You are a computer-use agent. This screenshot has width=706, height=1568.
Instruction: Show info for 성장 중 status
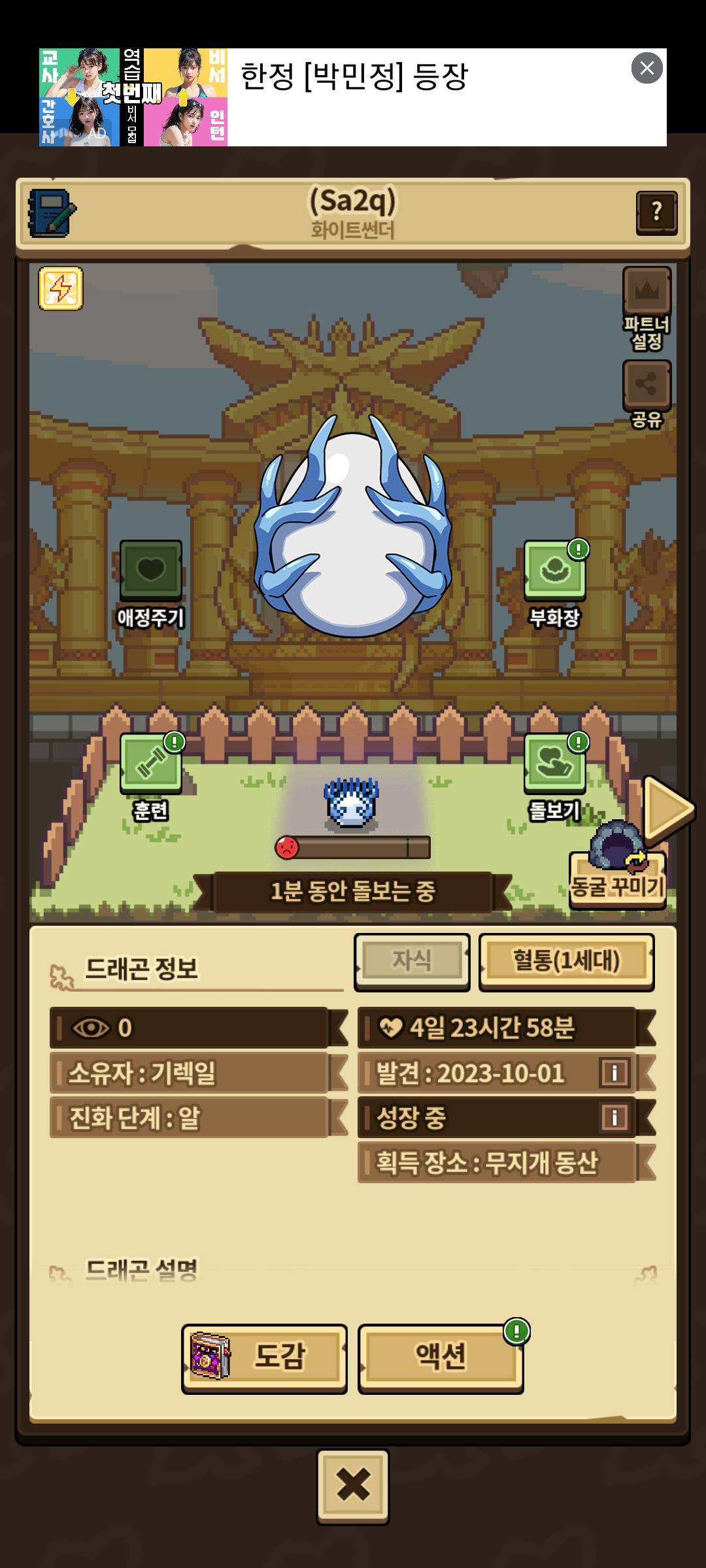(x=614, y=1117)
